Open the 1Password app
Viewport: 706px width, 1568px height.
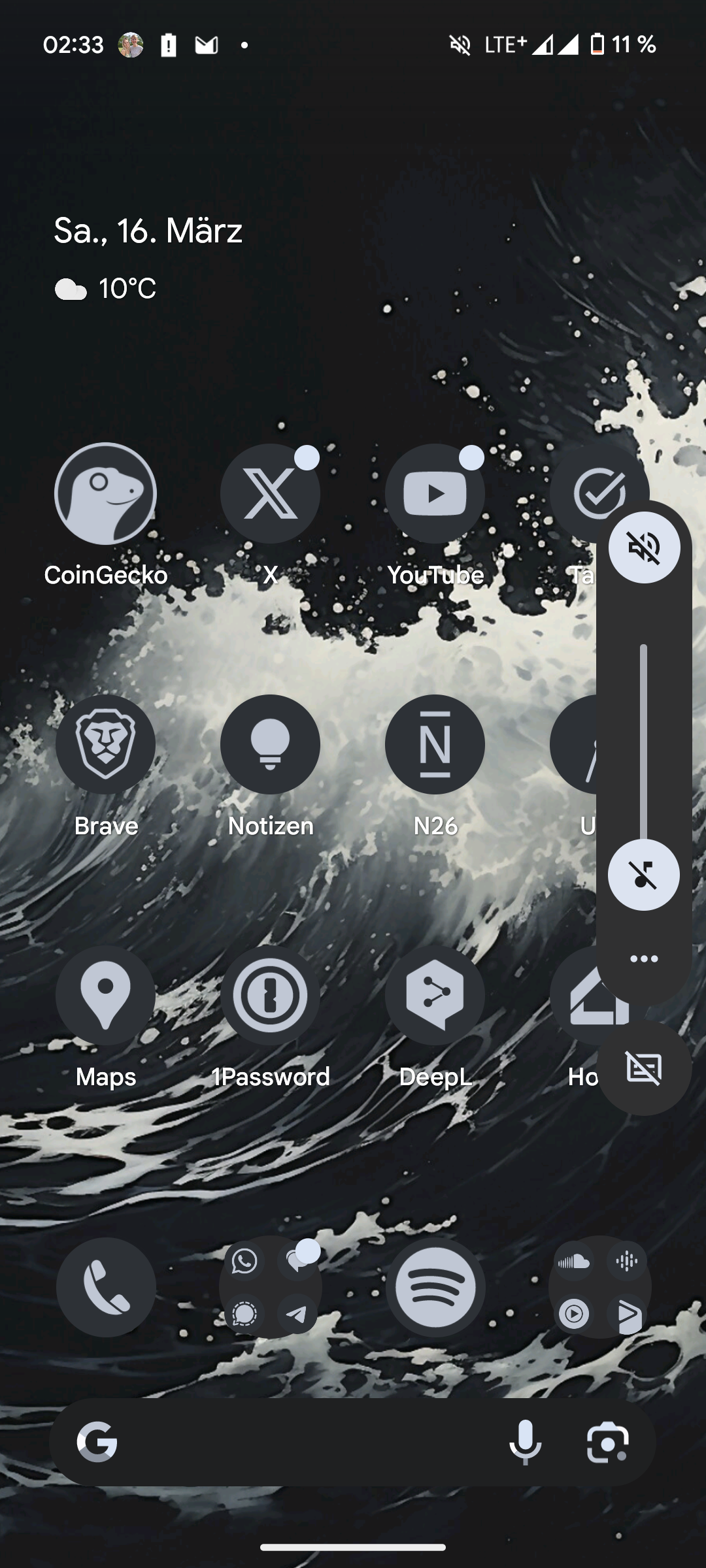tap(270, 996)
